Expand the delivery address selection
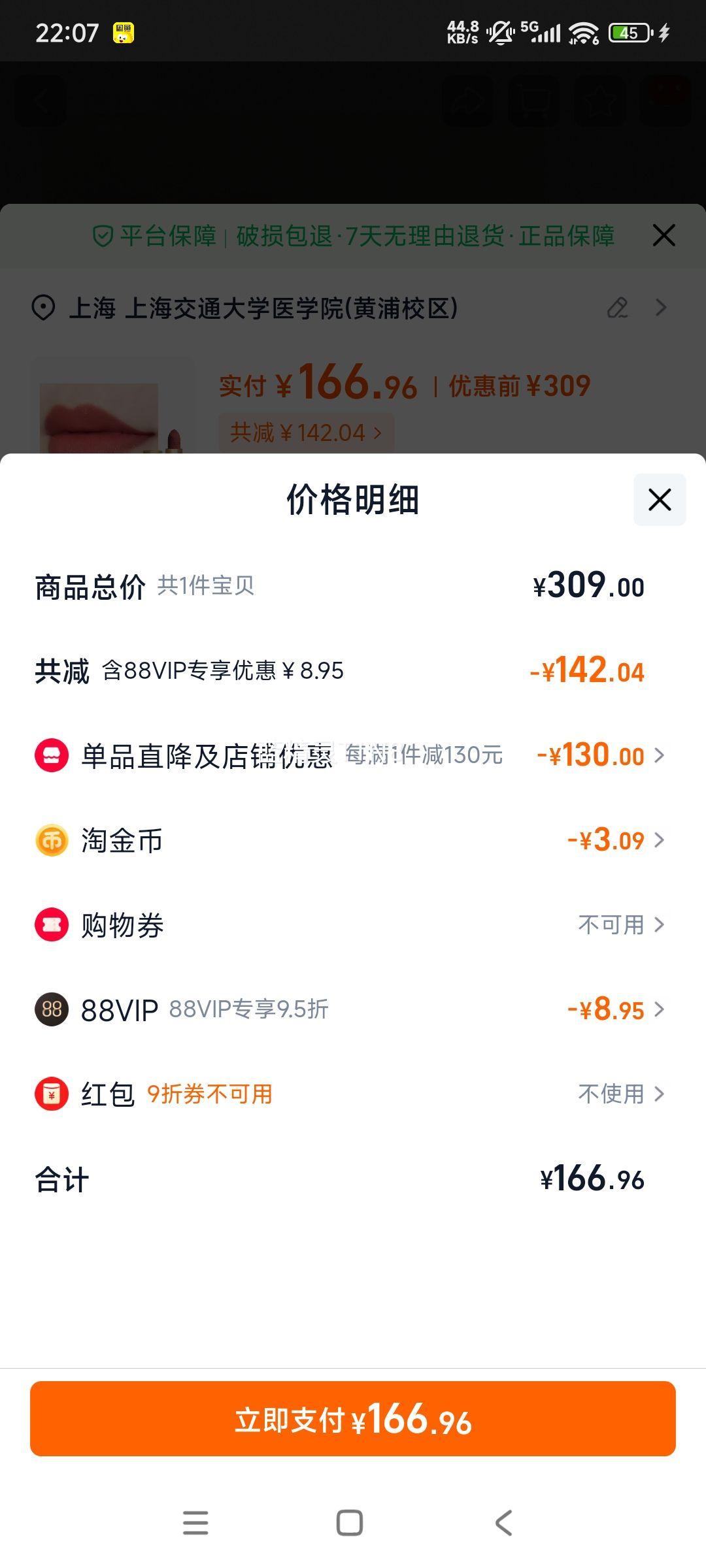 (x=663, y=308)
